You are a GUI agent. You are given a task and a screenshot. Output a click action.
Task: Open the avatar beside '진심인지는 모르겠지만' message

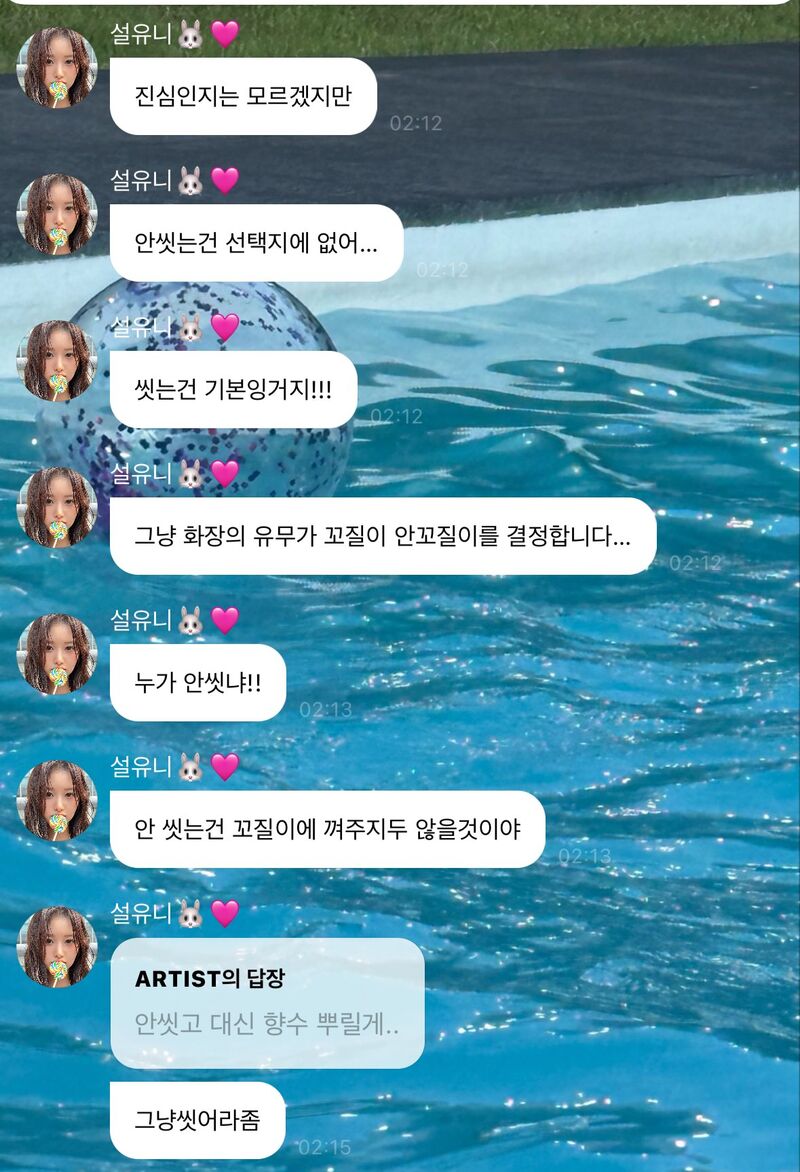click(x=57, y=67)
